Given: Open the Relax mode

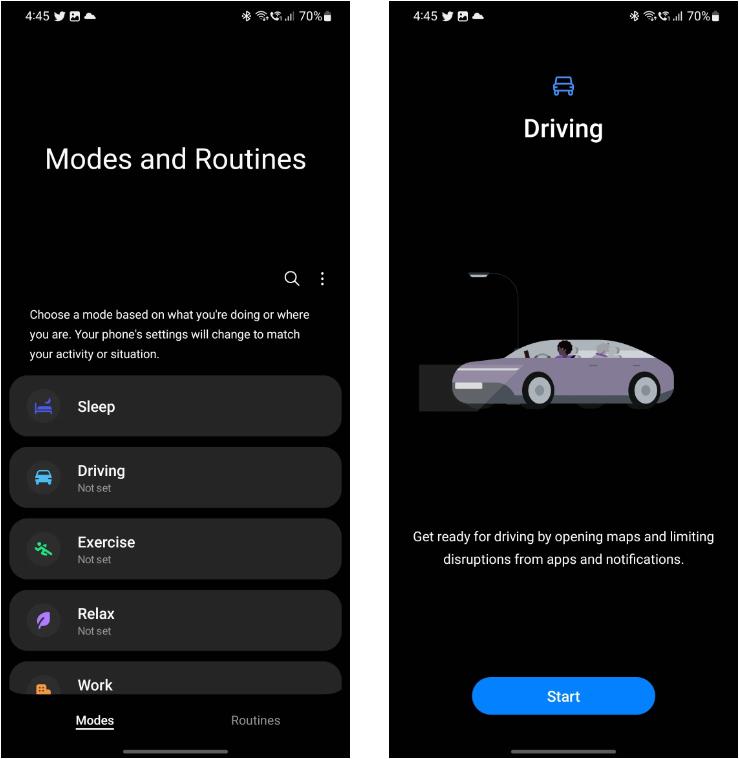Looking at the screenshot, I should click(175, 620).
